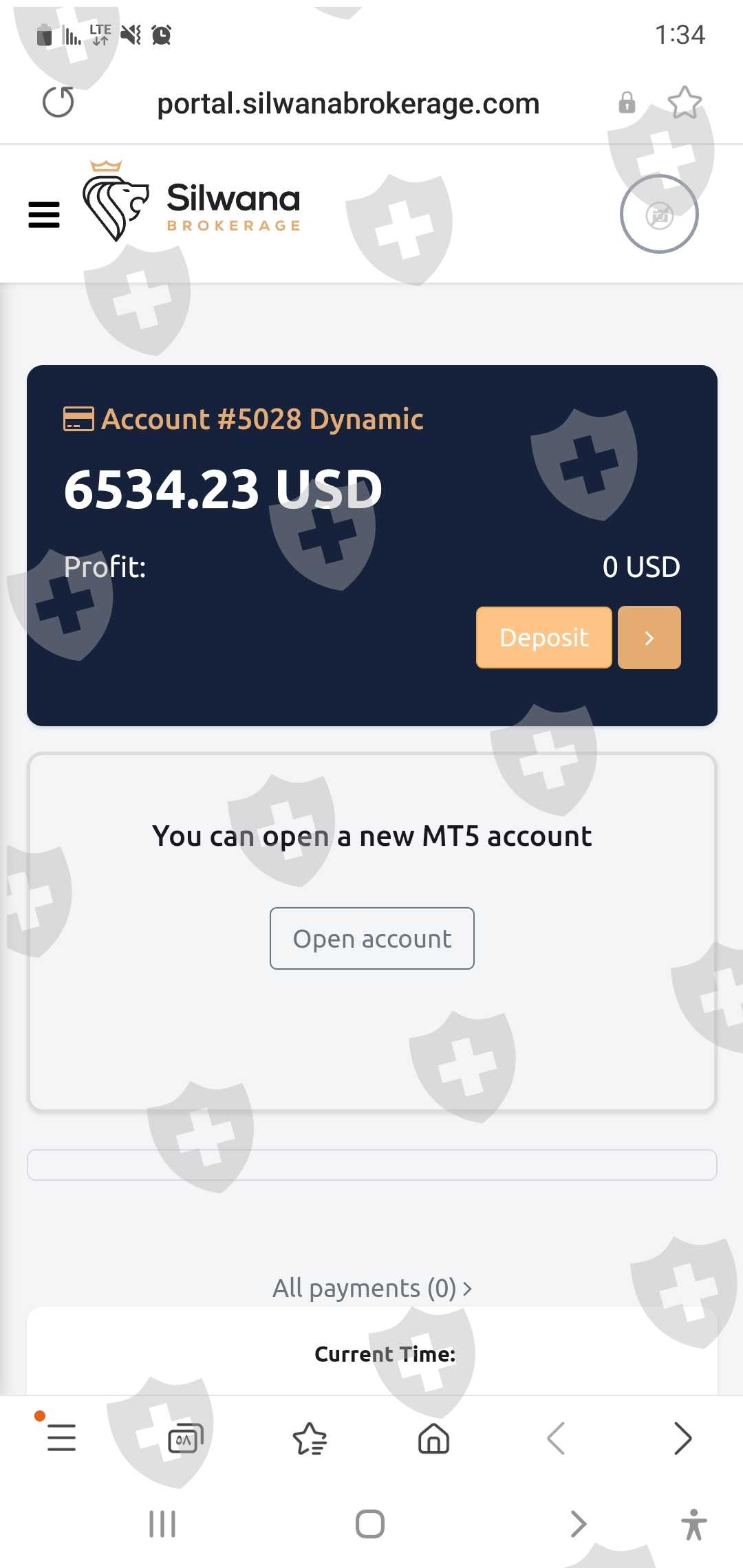Tap the profile avatar circle
This screenshot has height=1568, width=743.
(x=659, y=214)
